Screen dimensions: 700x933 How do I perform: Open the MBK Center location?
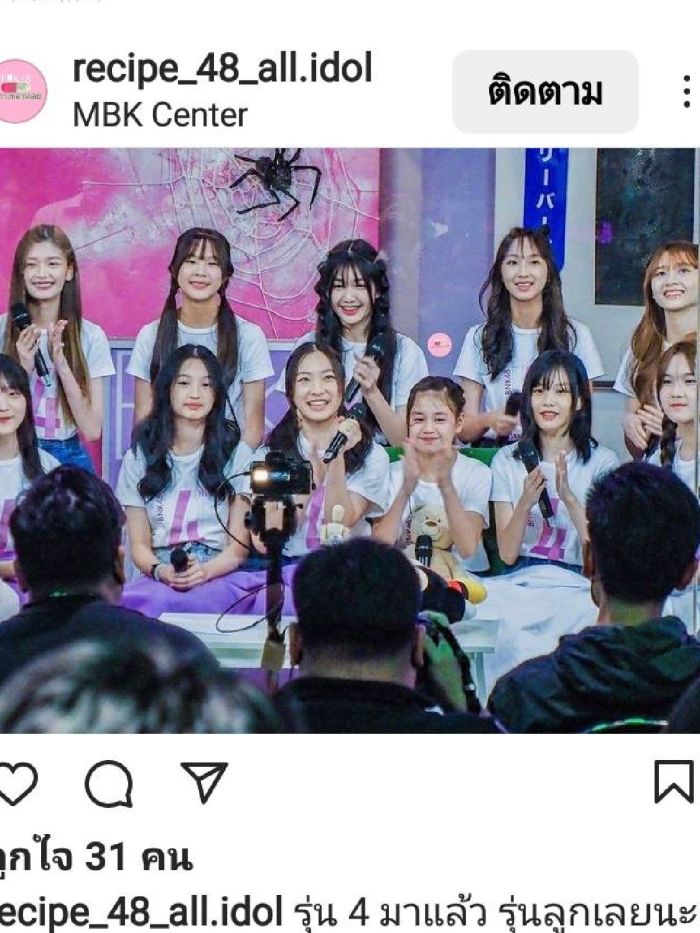[x=160, y=114]
